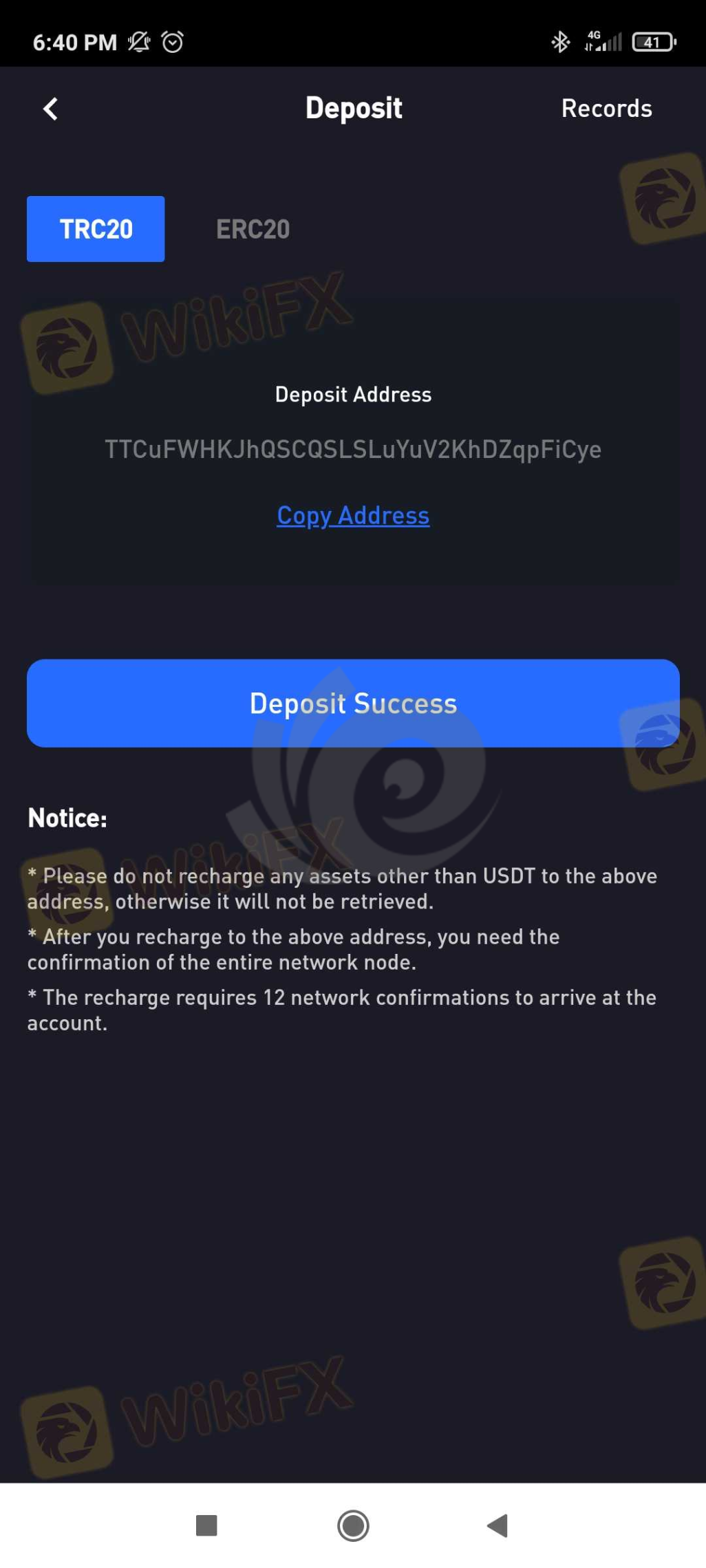Image resolution: width=706 pixels, height=1568 pixels.
Task: Open deposit Records
Action: click(x=606, y=109)
